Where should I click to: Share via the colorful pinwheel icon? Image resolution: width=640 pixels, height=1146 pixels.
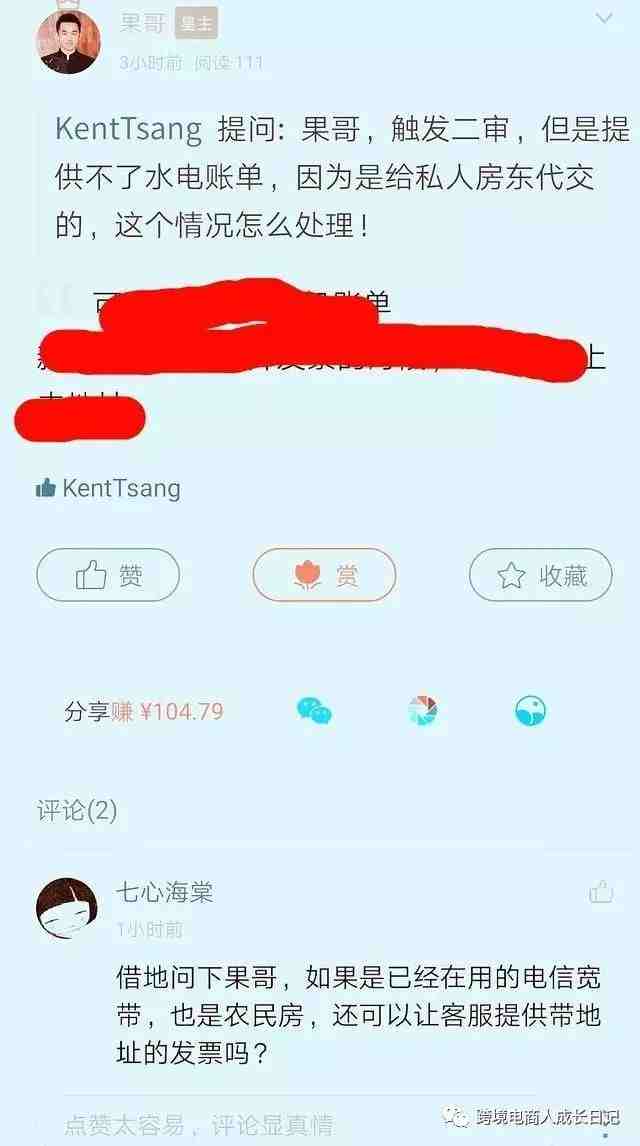tap(423, 711)
